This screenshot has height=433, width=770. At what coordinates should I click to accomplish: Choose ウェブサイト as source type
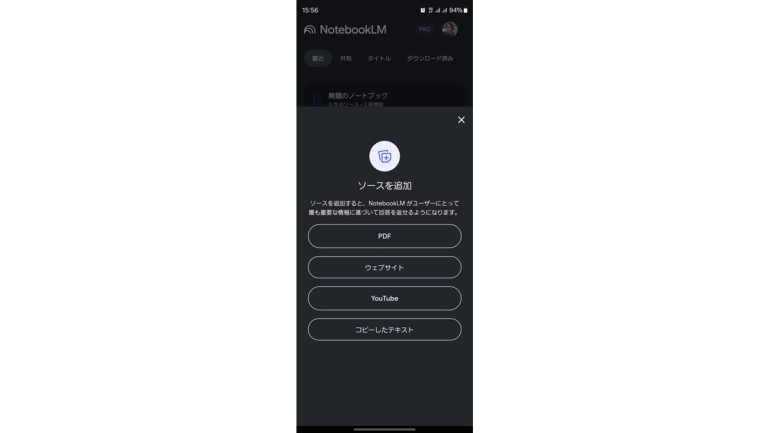pos(384,267)
